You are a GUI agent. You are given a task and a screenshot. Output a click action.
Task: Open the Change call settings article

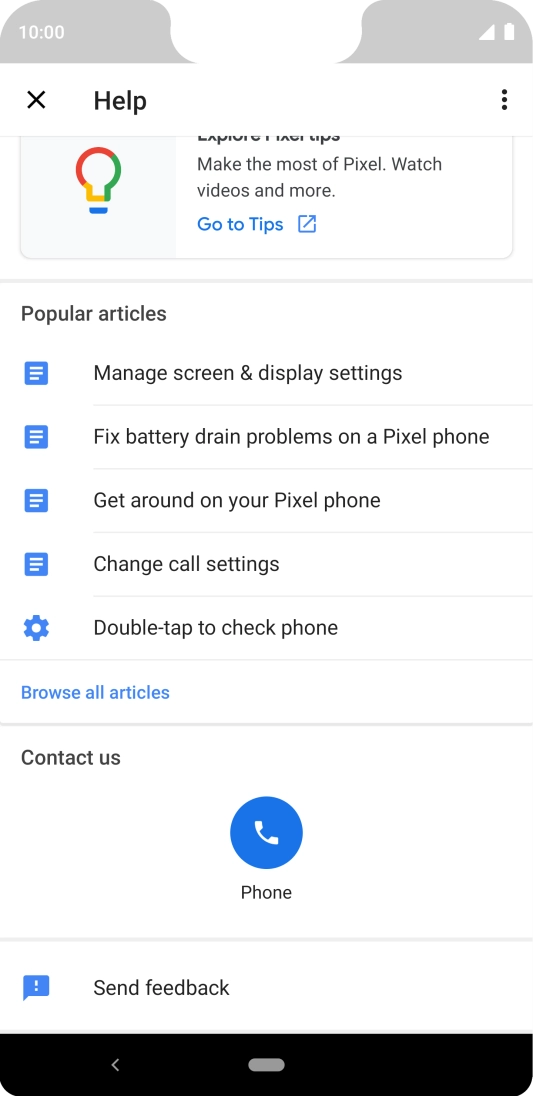click(x=266, y=564)
